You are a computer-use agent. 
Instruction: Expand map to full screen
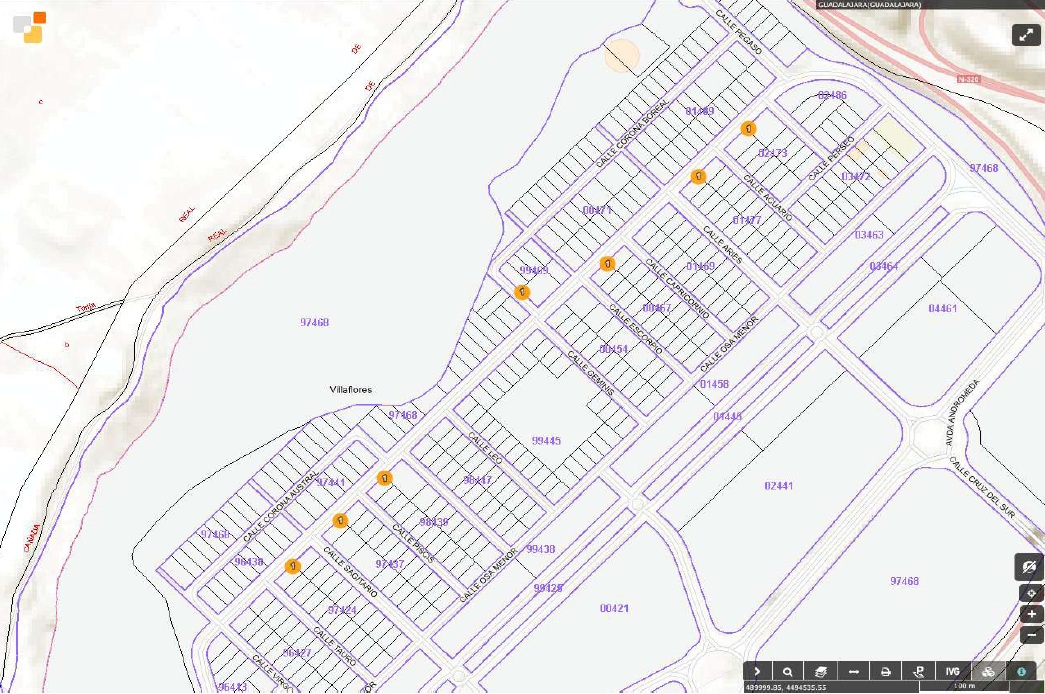click(1025, 34)
